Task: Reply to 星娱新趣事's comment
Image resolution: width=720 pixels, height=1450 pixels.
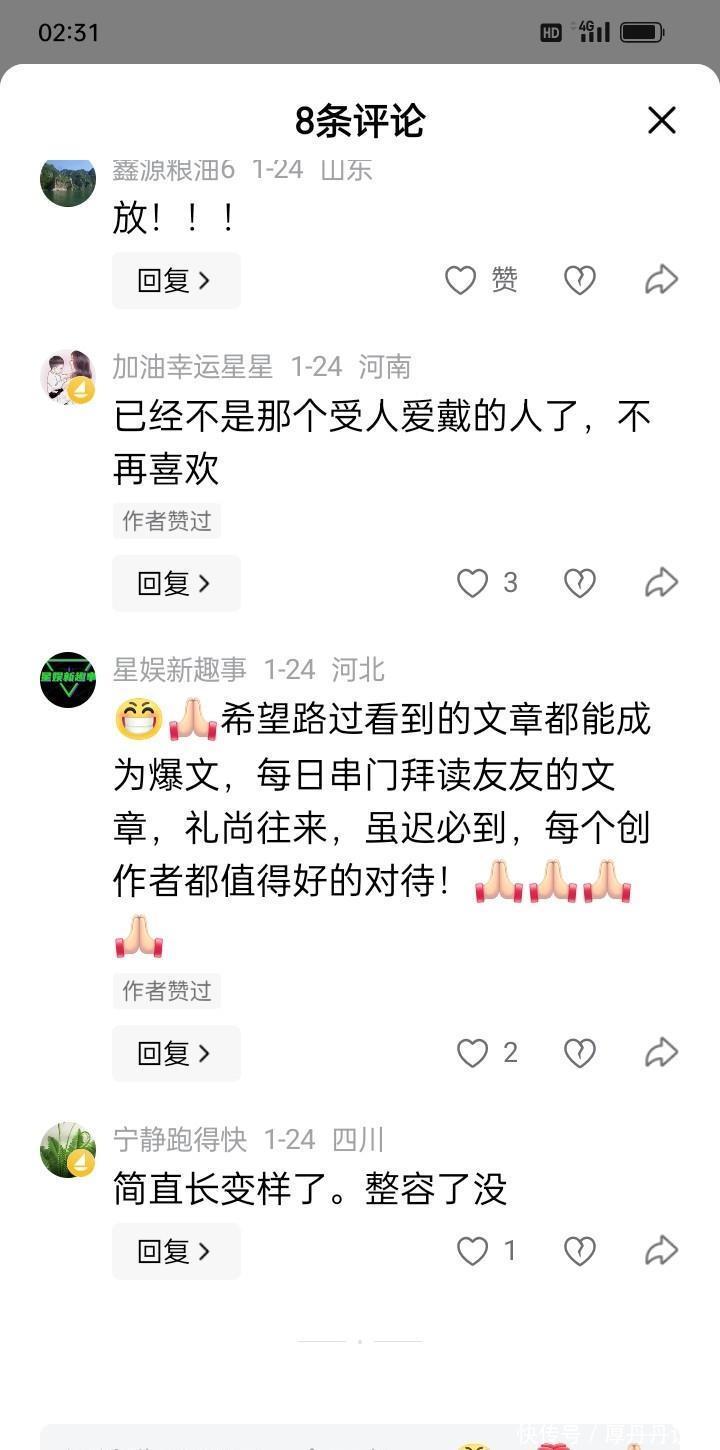Action: click(x=176, y=1053)
